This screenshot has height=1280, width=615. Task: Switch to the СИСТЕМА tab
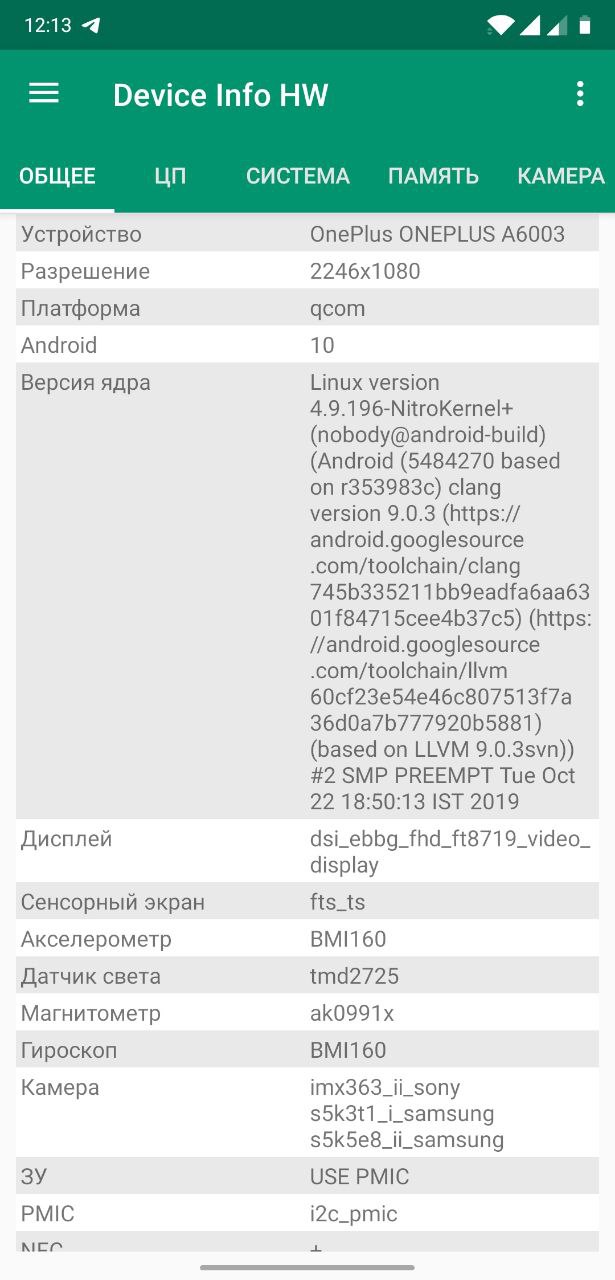coord(298,177)
